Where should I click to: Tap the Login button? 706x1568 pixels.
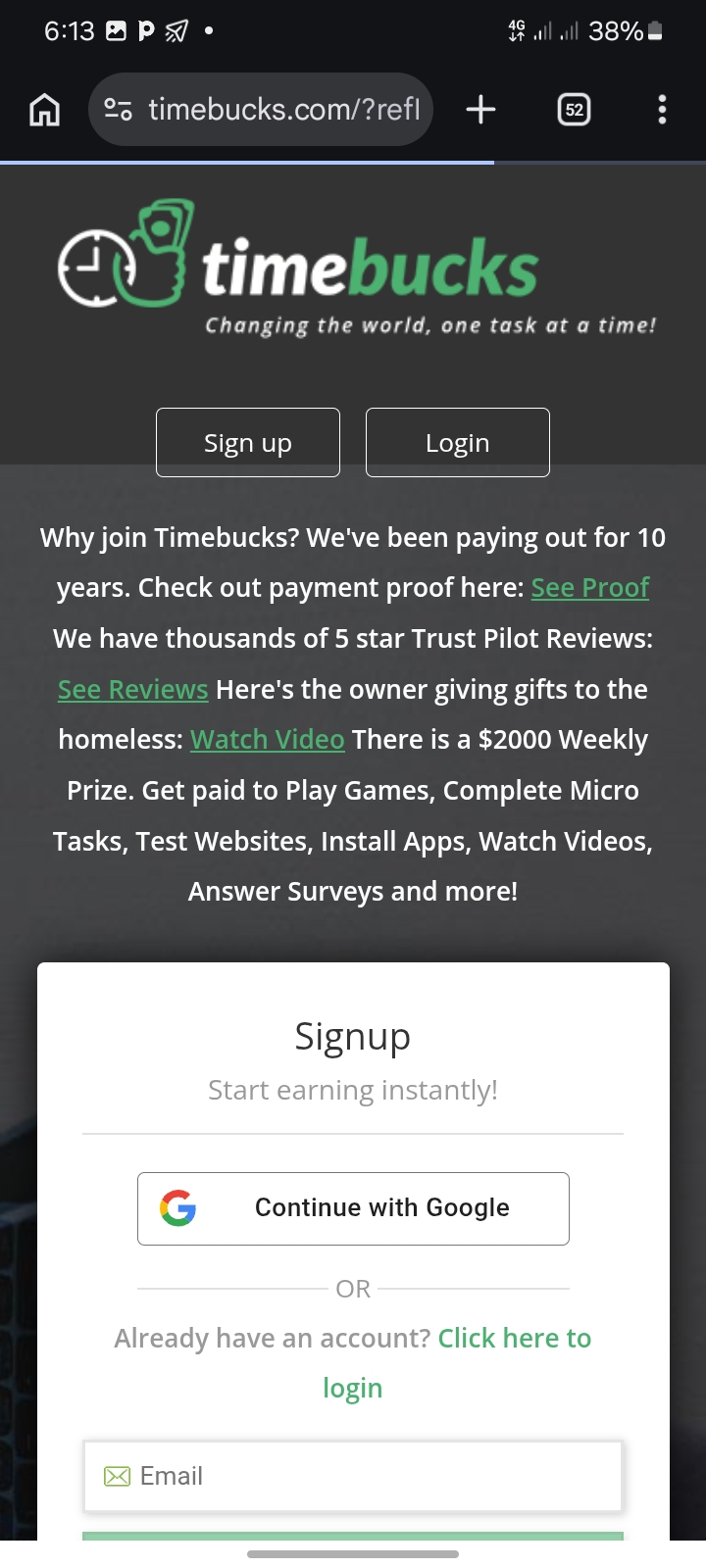pos(457,443)
